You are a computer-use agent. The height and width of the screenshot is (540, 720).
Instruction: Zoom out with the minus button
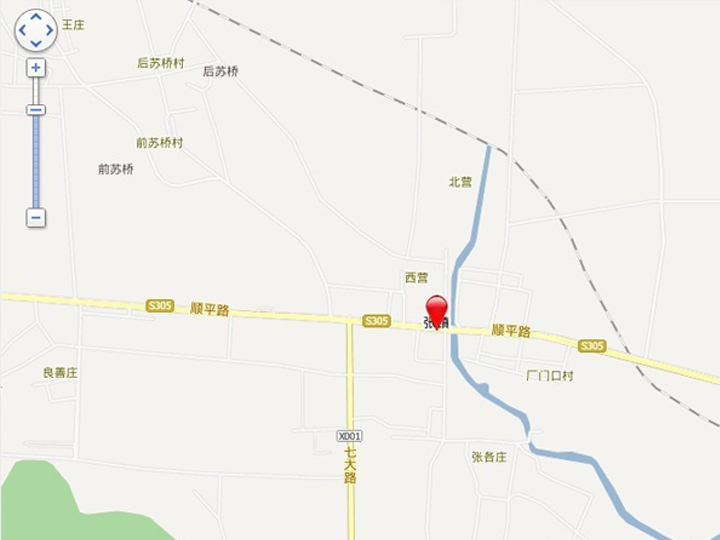pyautogui.click(x=36, y=217)
